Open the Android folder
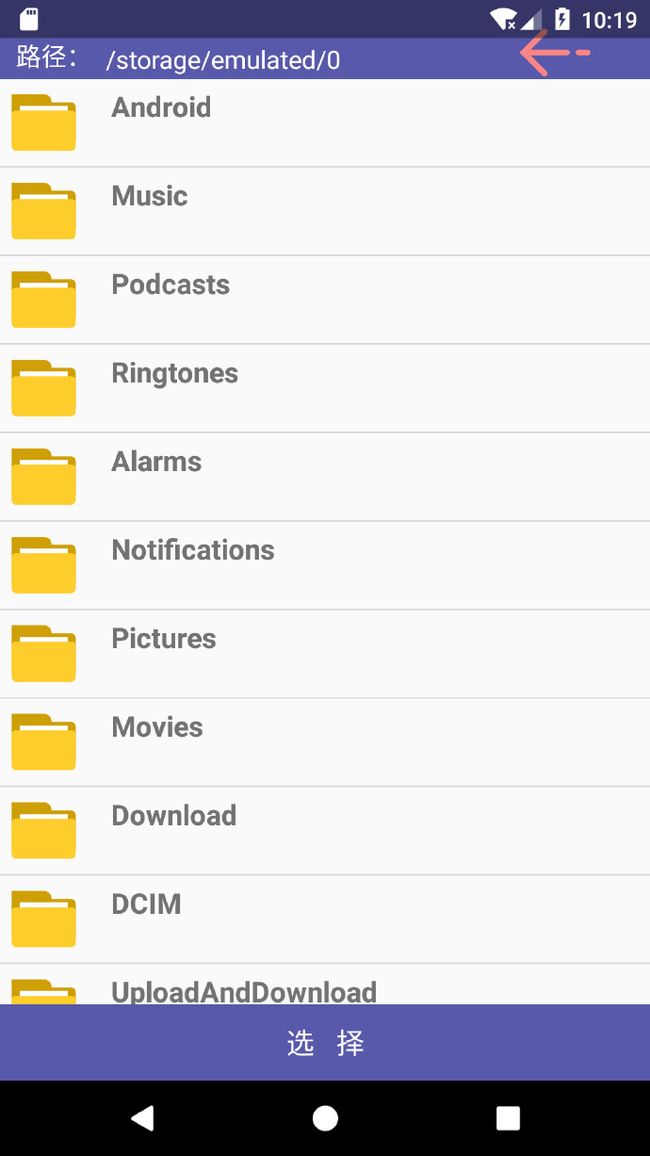The height and width of the screenshot is (1156, 650). tap(325, 122)
